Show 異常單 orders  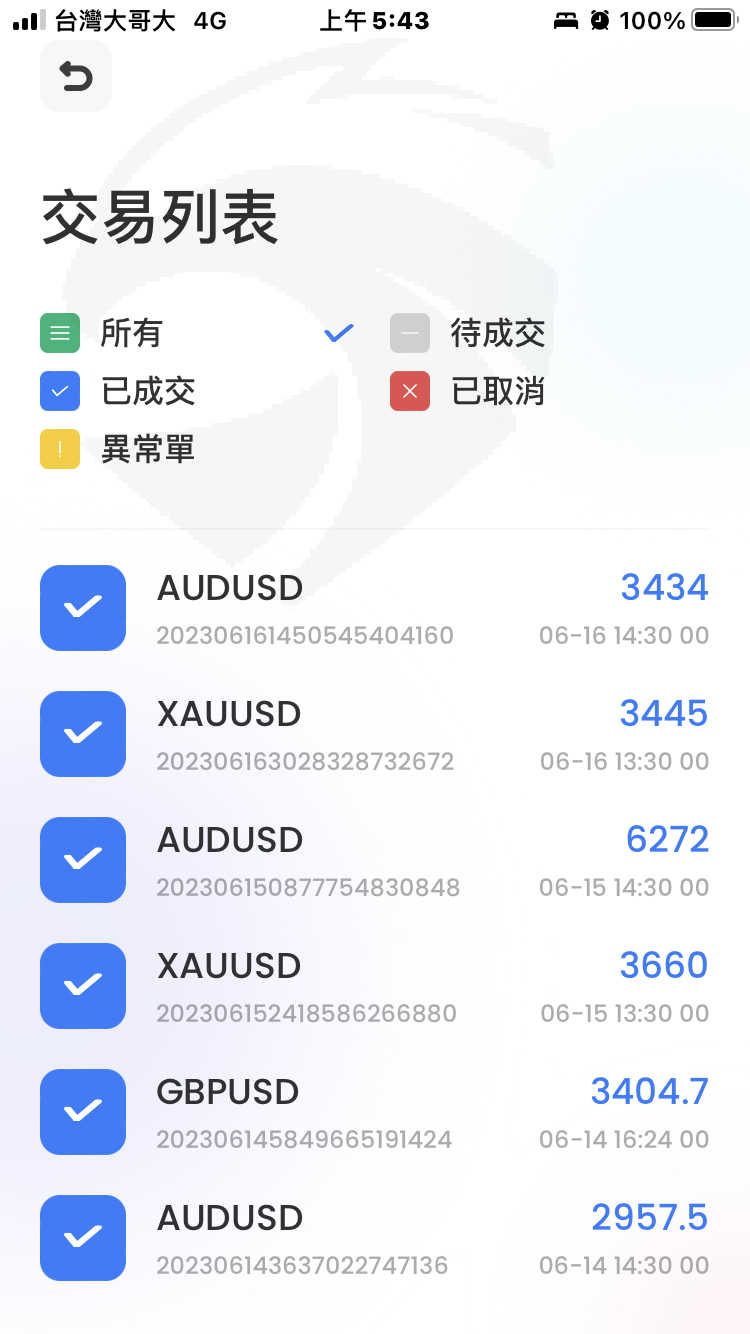click(x=118, y=449)
